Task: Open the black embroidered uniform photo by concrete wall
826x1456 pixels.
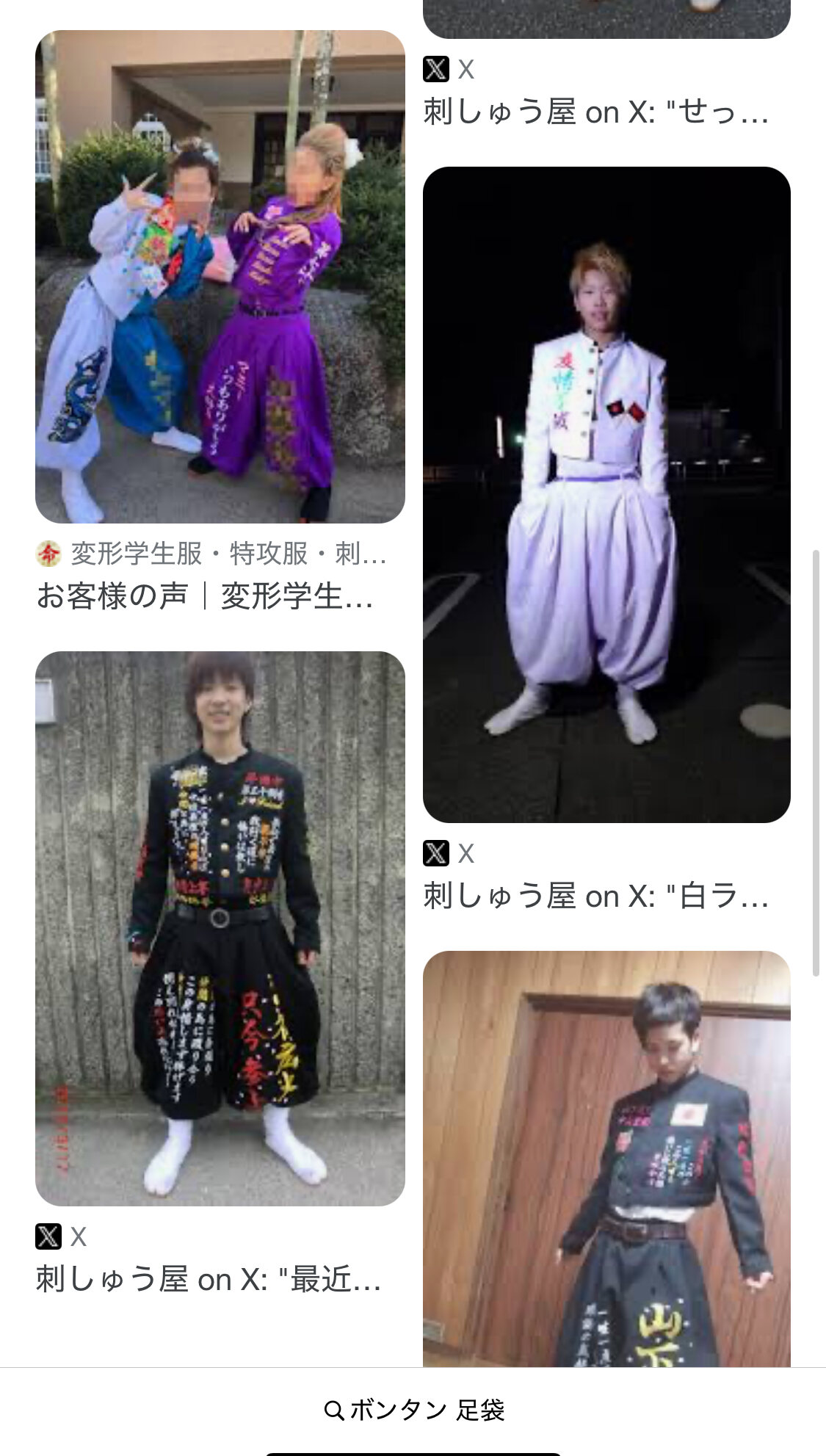Action: (x=220, y=928)
